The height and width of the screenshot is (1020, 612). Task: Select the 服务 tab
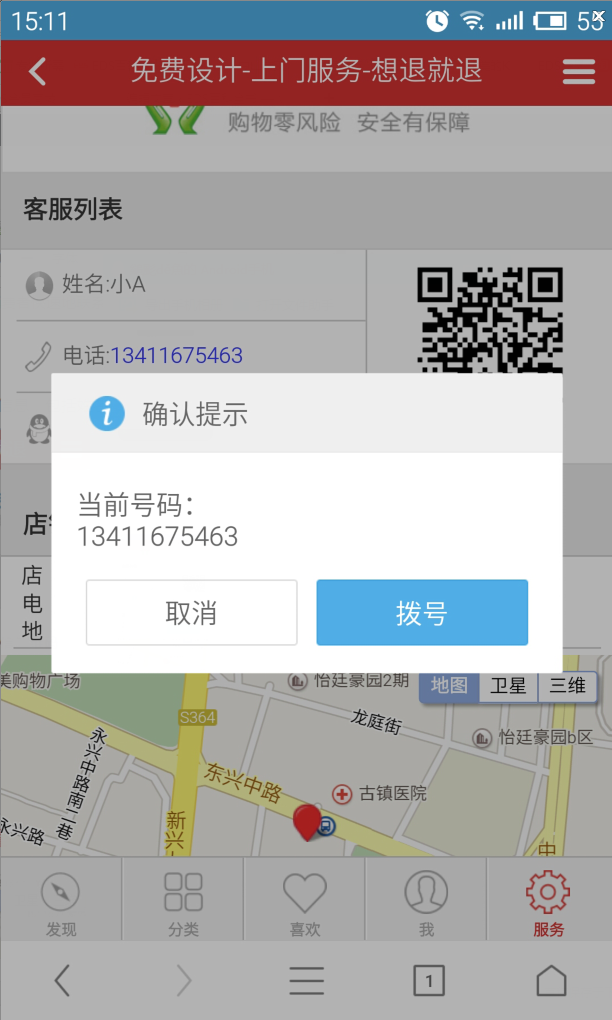click(548, 899)
